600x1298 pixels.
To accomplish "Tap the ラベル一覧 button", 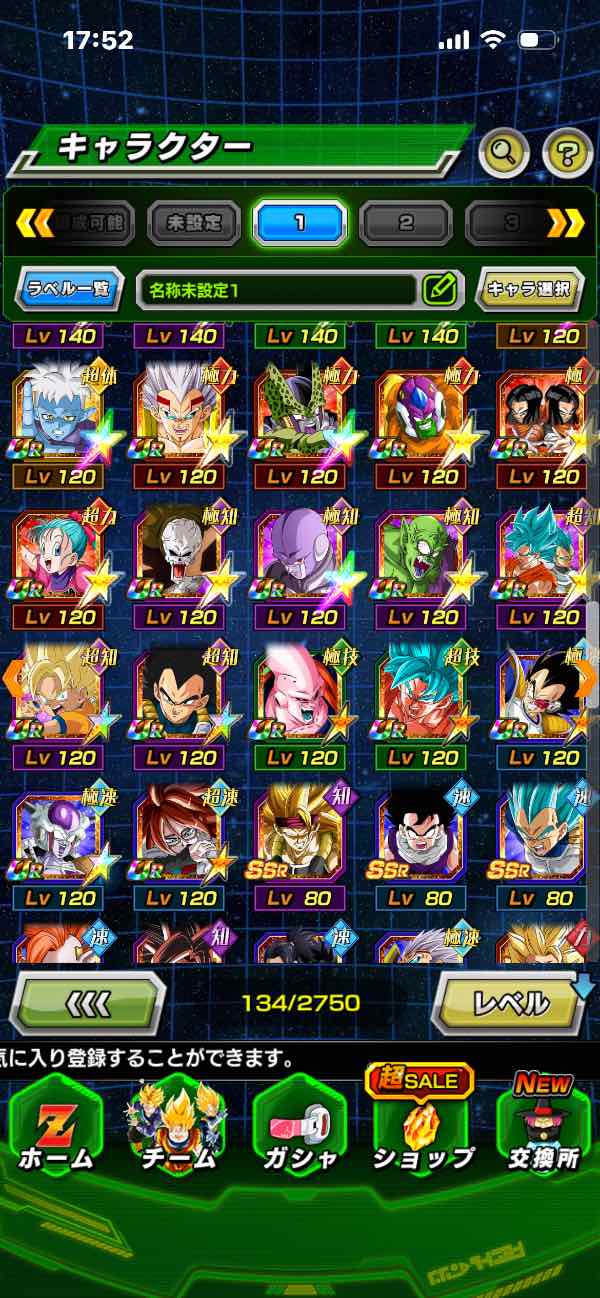I will coord(70,290).
